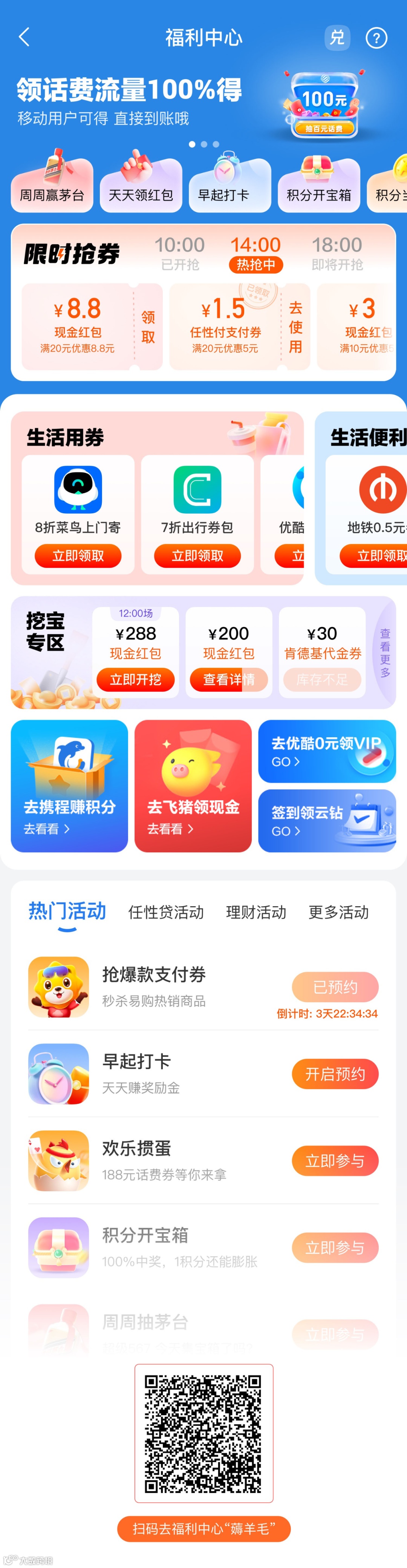Use the ¥1.5 任性付支付券
Viewport: 407px width, 1568px height.
point(296,327)
